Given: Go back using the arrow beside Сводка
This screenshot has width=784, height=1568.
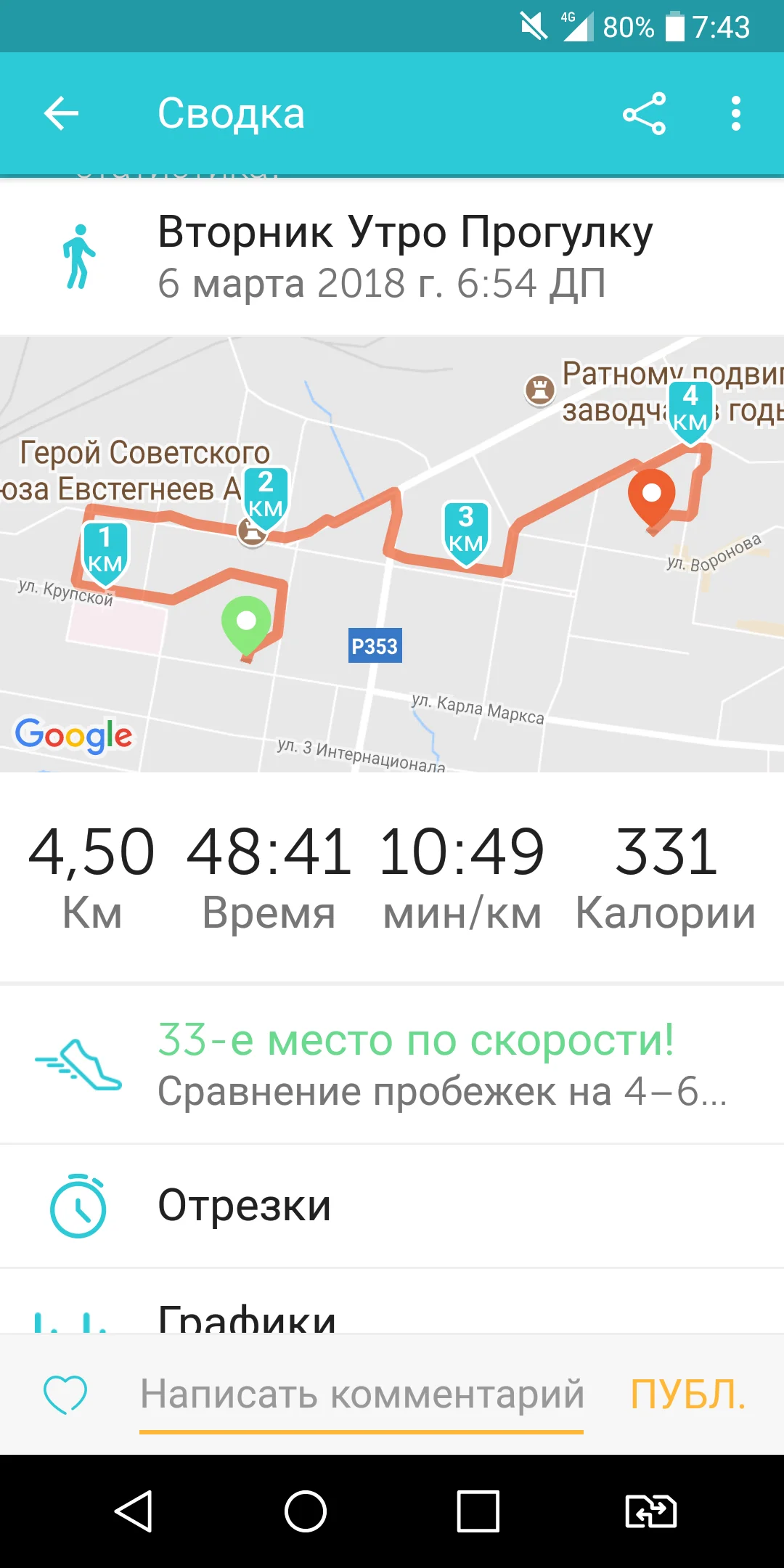Looking at the screenshot, I should [x=61, y=113].
